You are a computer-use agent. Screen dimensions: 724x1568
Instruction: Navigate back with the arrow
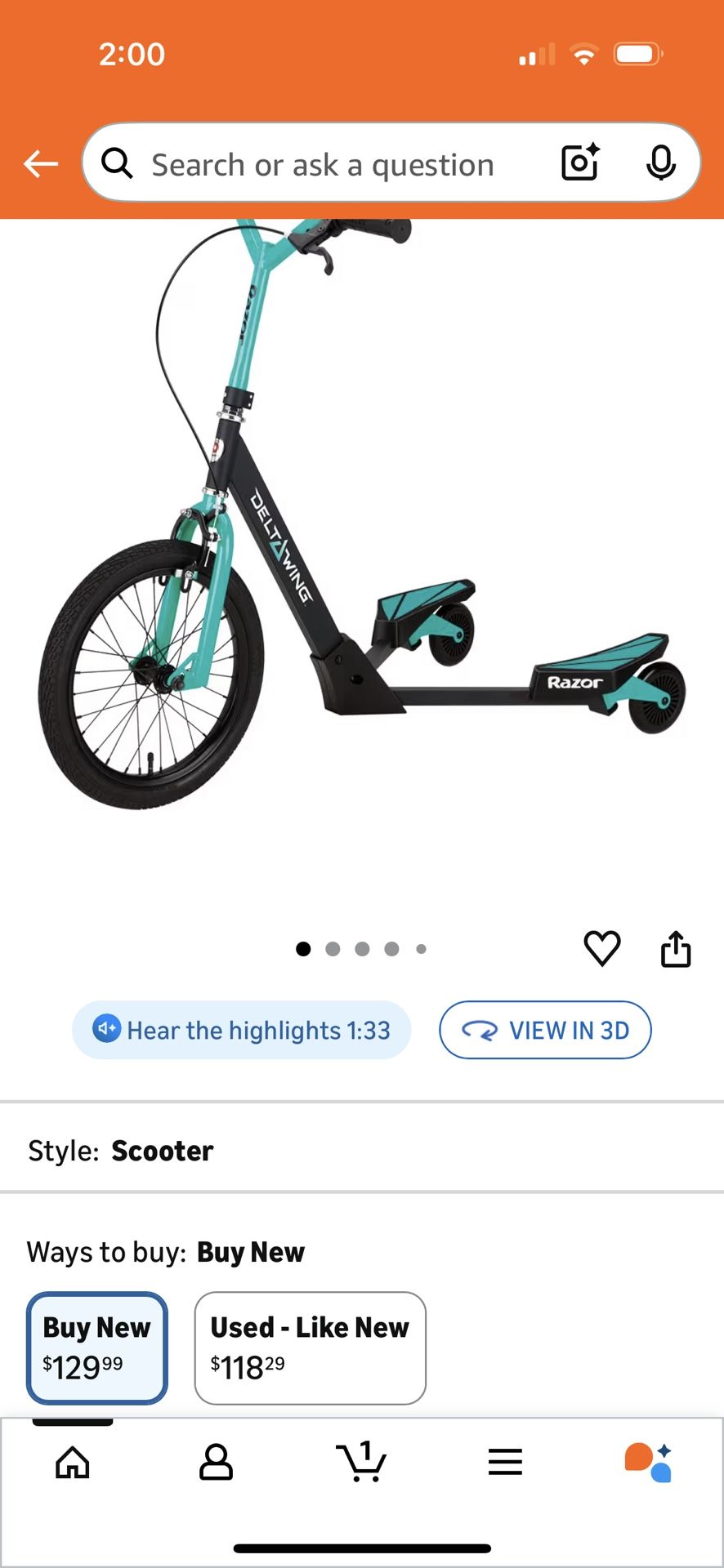click(x=39, y=163)
